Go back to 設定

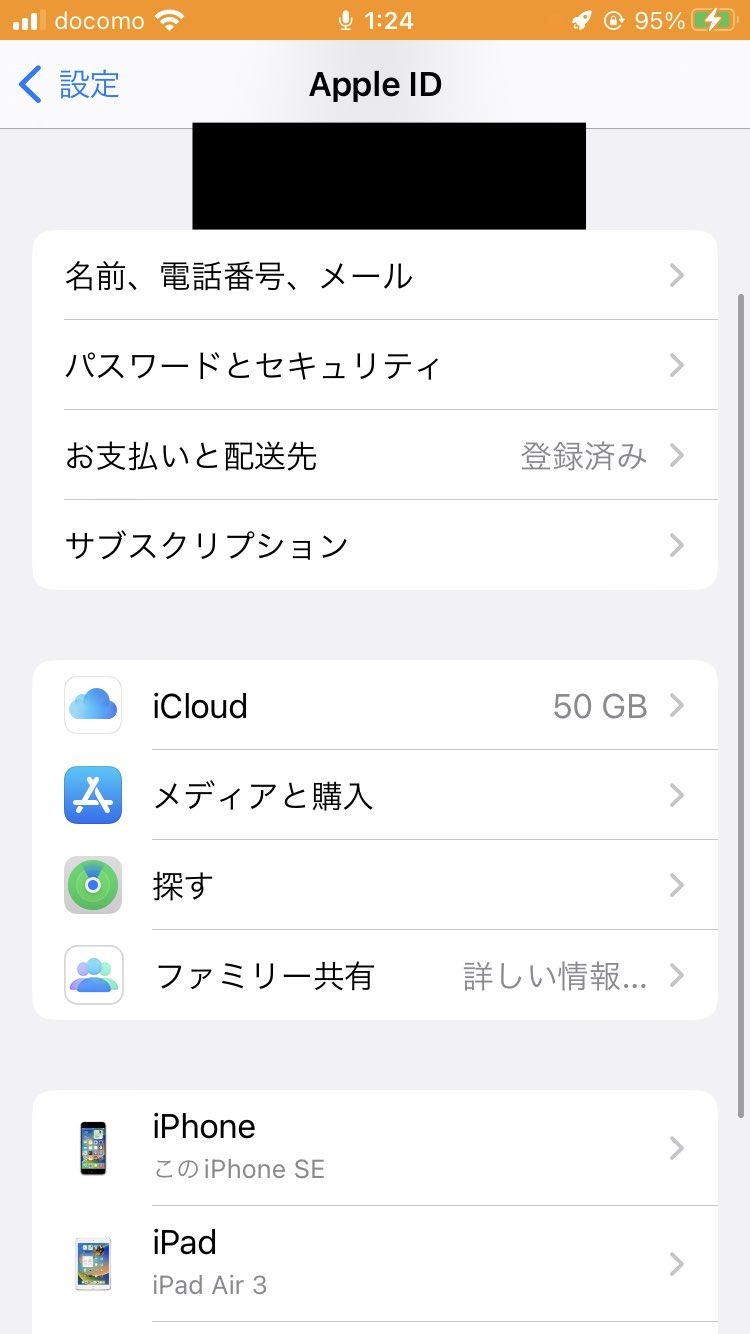(70, 85)
